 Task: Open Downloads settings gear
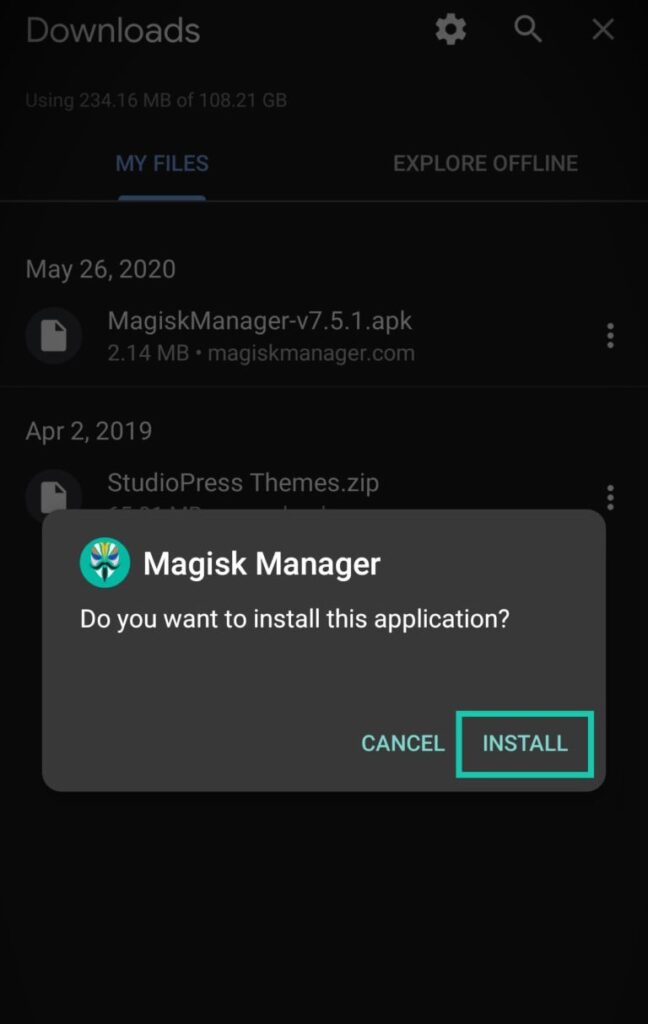(x=451, y=30)
